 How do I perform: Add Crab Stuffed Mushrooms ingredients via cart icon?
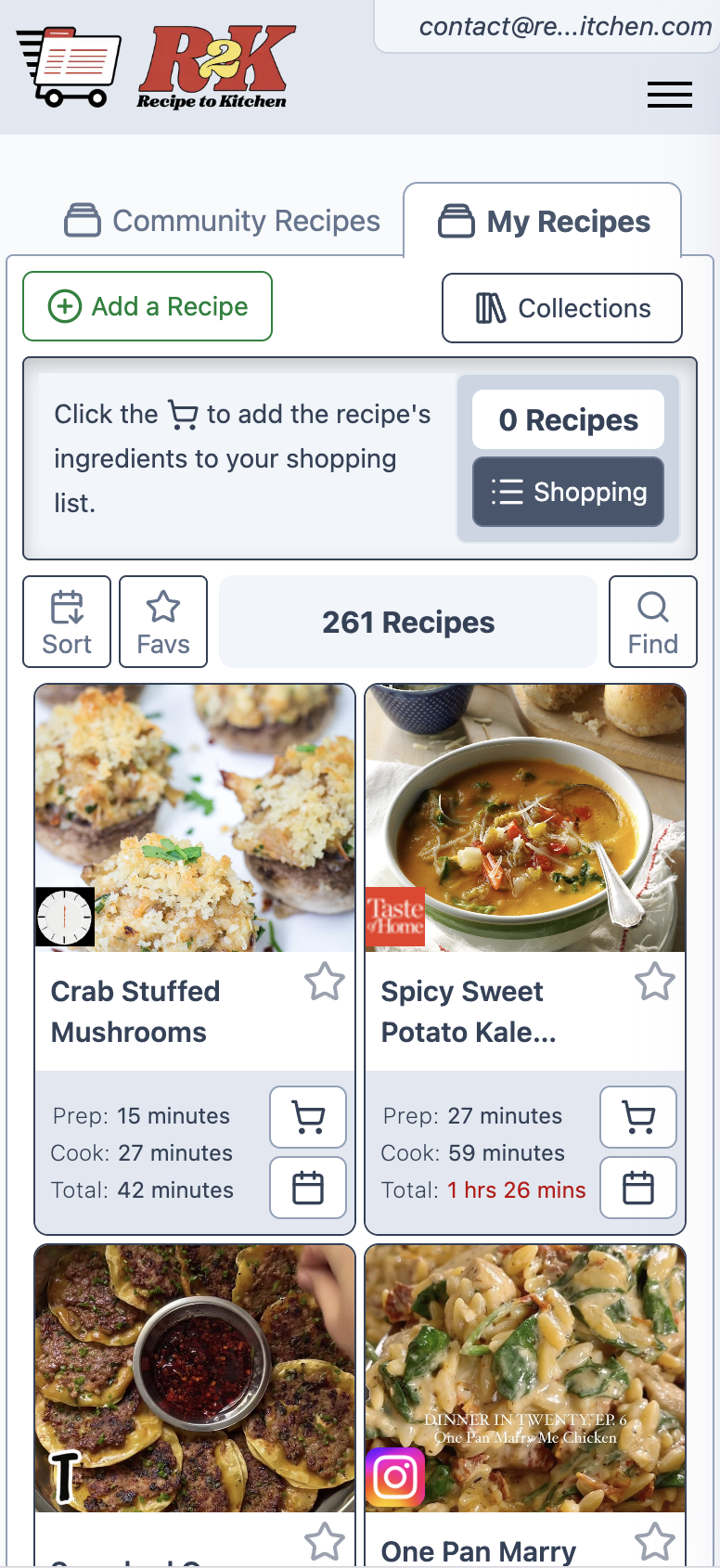tap(307, 1117)
